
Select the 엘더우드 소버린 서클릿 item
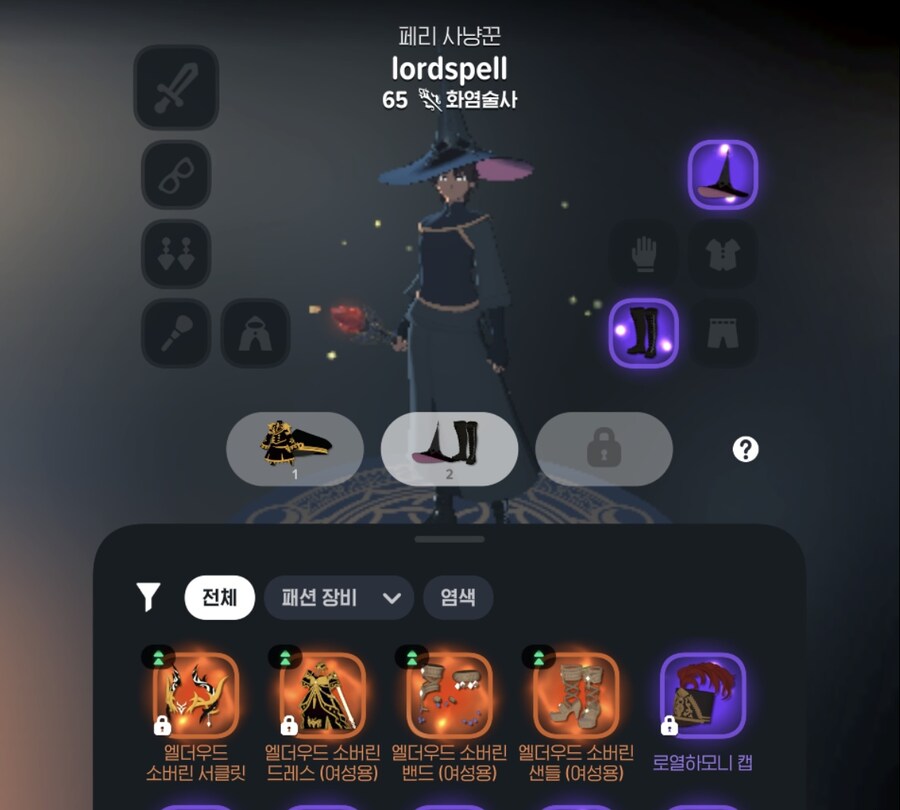tap(196, 696)
